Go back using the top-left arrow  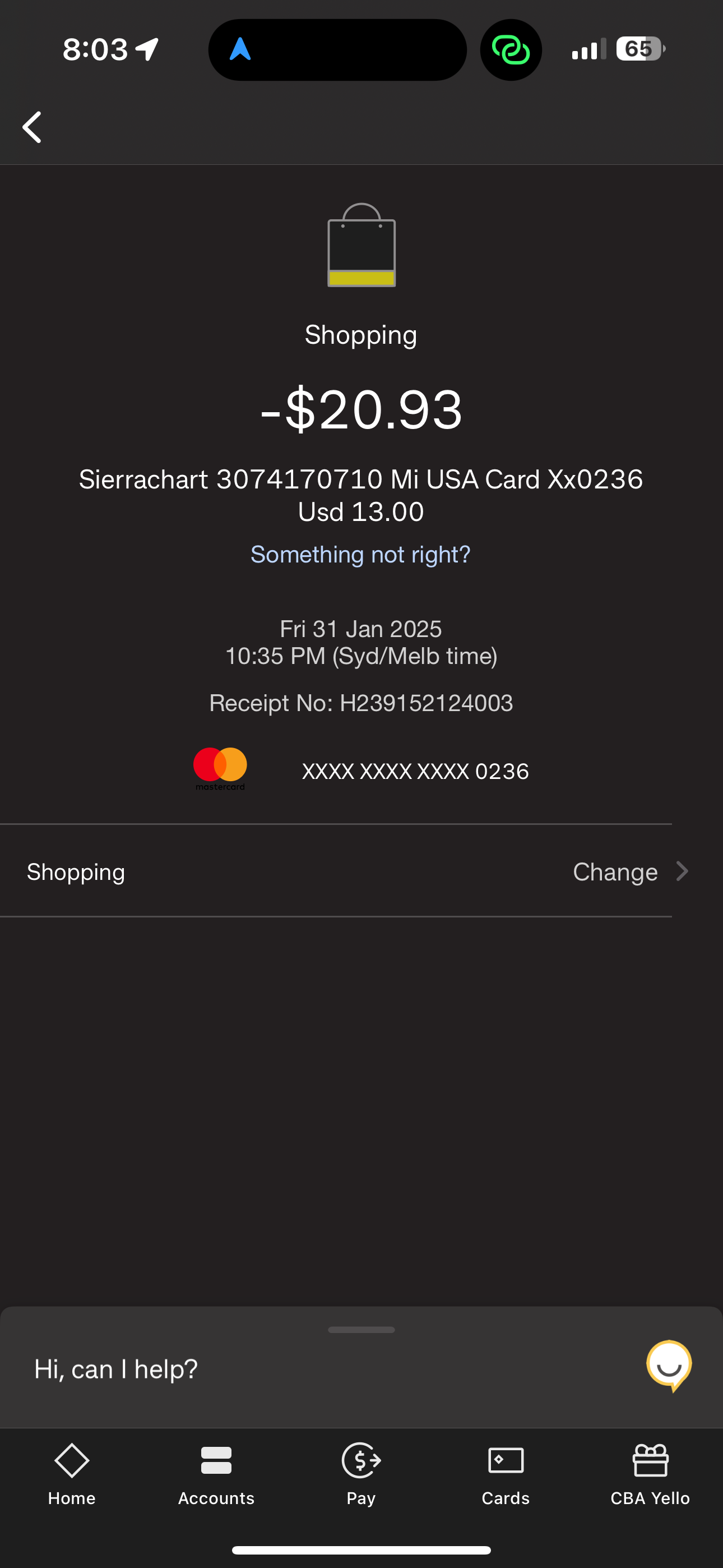point(31,127)
